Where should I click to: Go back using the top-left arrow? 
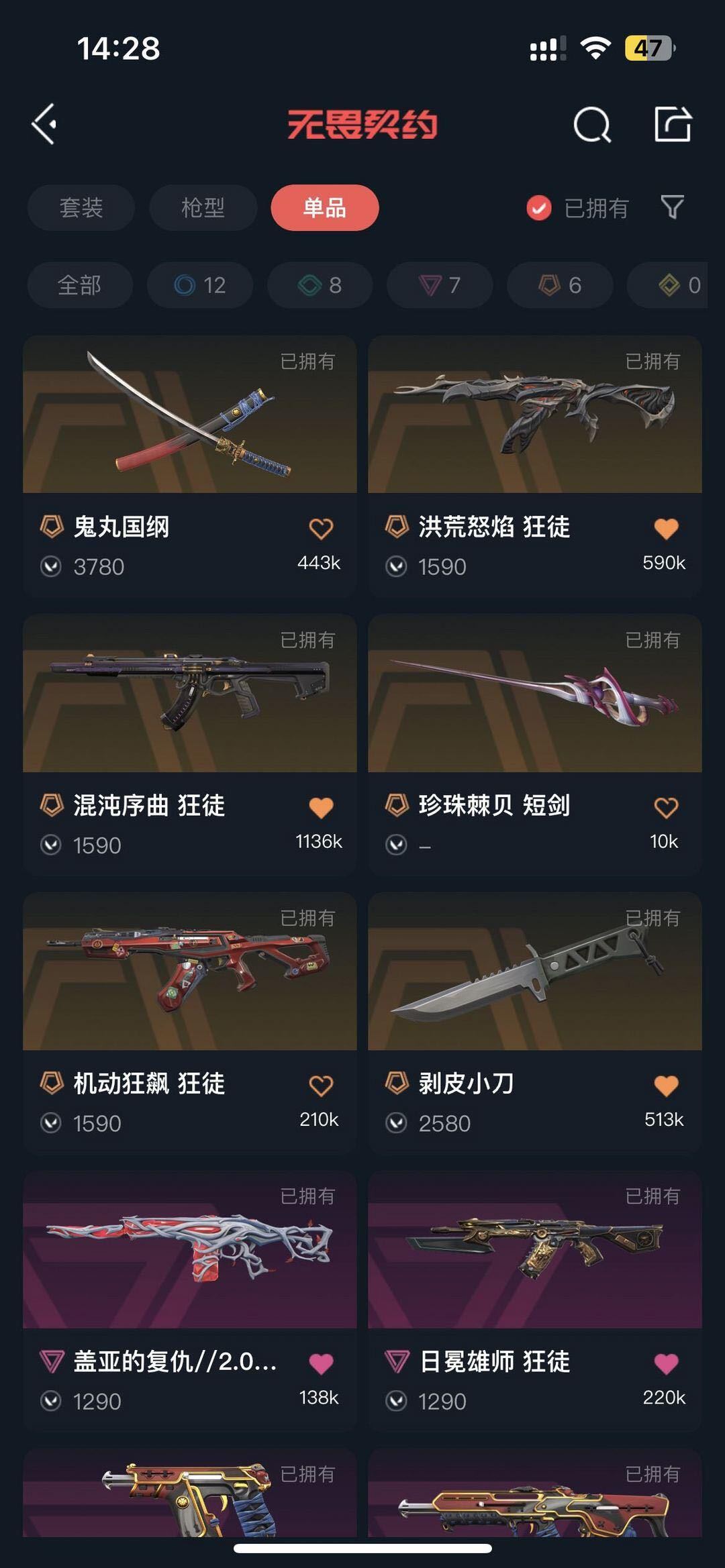tap(44, 124)
